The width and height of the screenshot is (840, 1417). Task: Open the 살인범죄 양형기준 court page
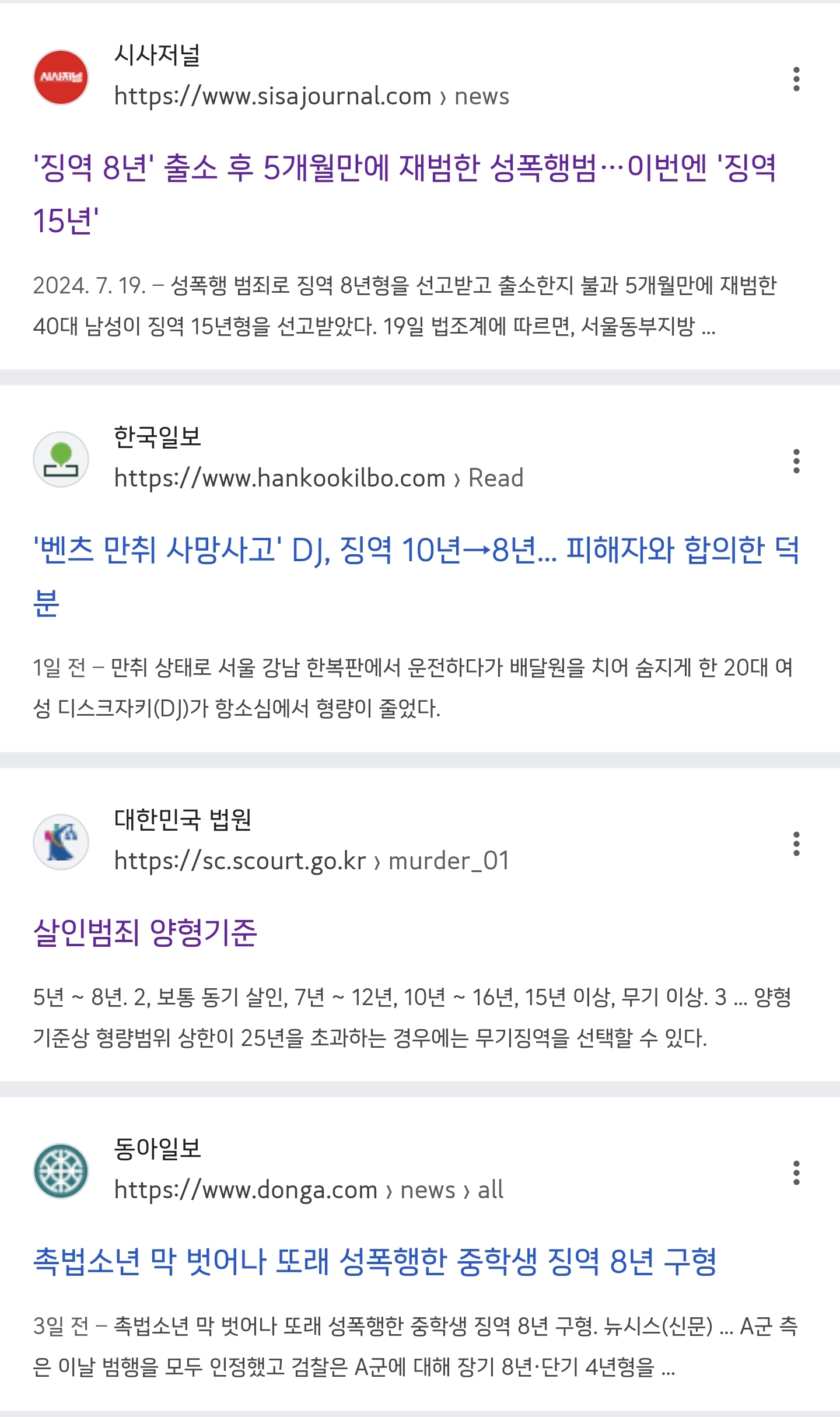[145, 932]
